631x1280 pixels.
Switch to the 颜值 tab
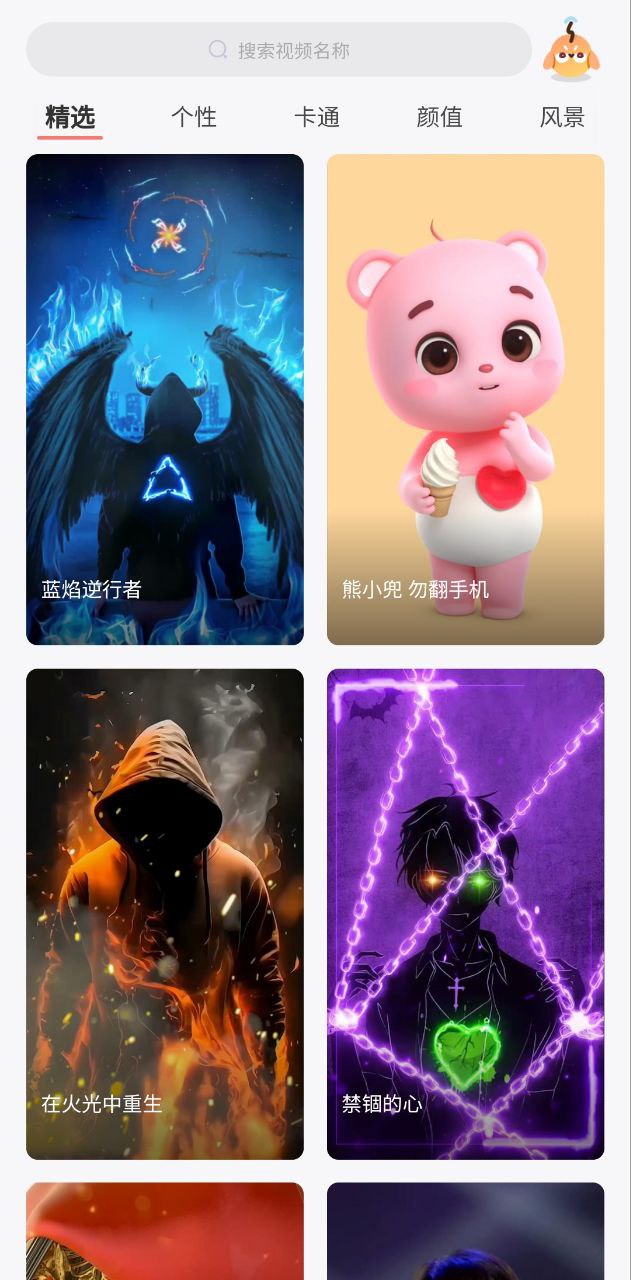coord(439,117)
